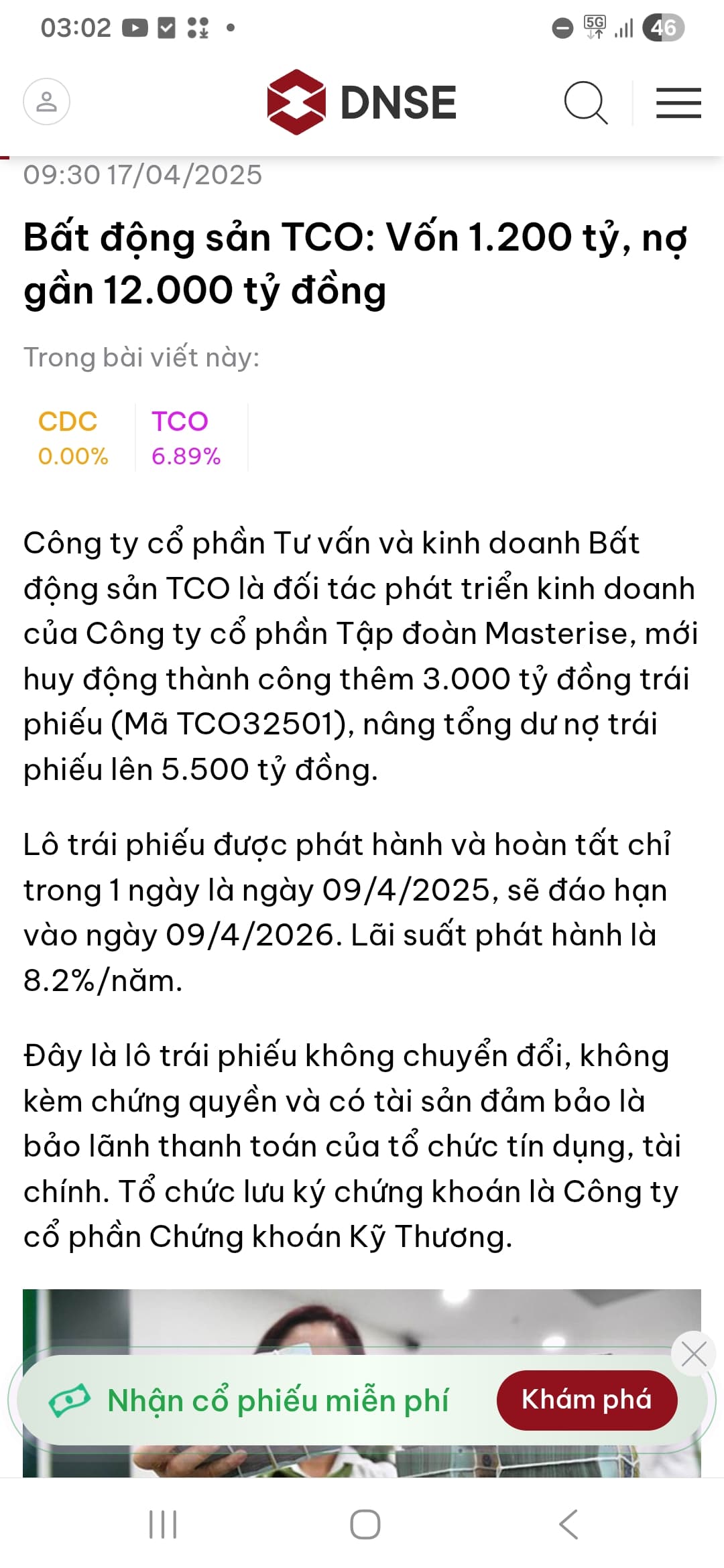The height and width of the screenshot is (1568, 724).
Task: Go to the DNSE home page
Action: point(362,103)
